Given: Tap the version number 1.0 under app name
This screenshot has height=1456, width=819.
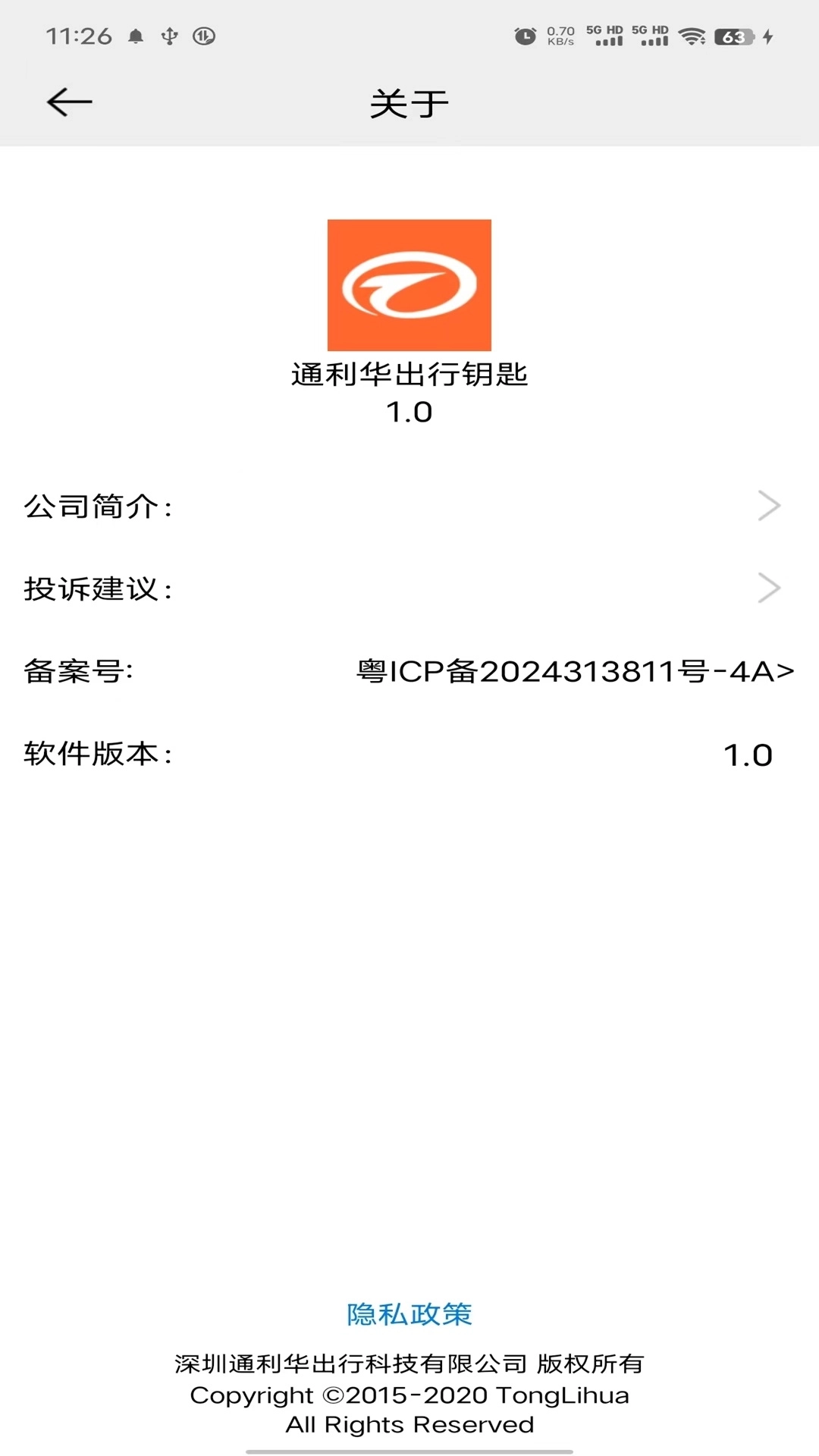Looking at the screenshot, I should [x=409, y=410].
